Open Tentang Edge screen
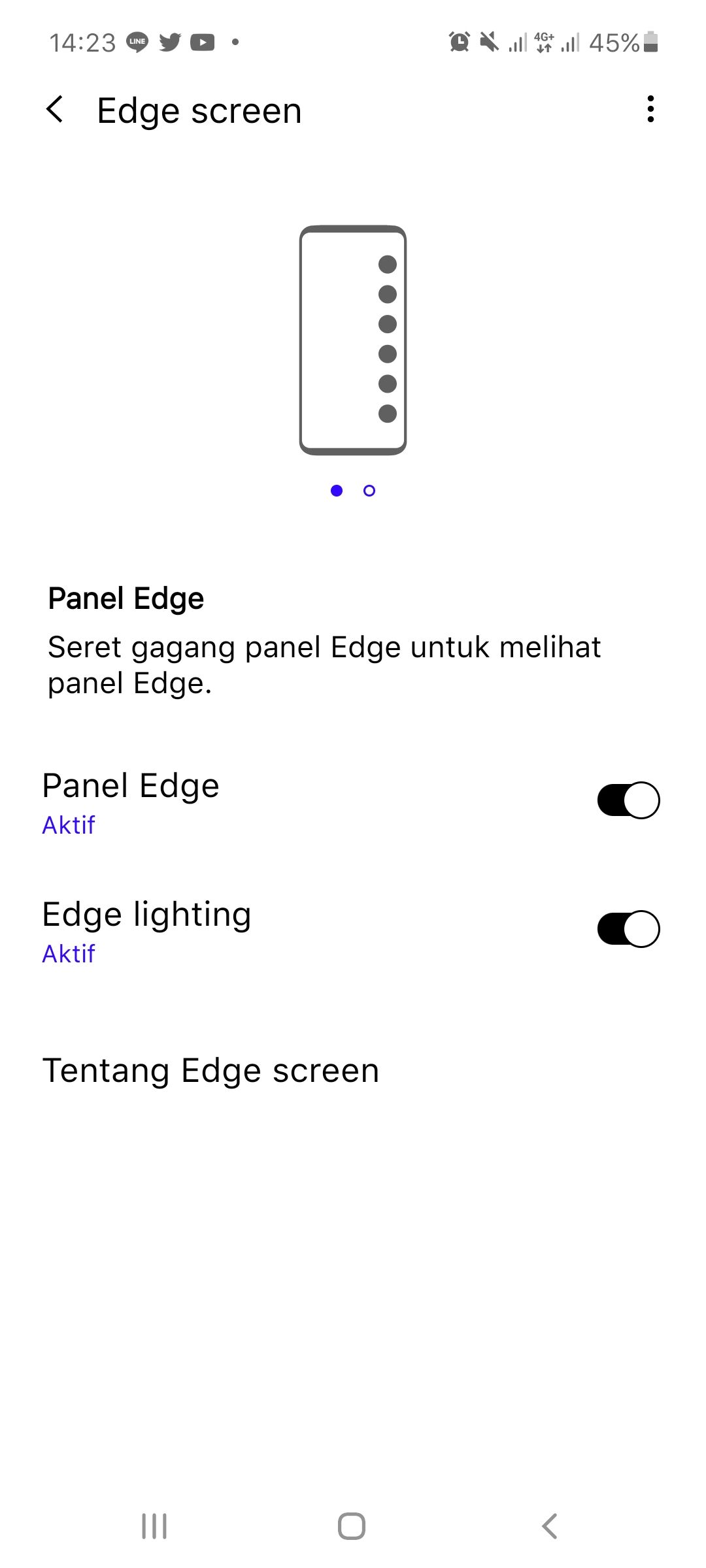The height and width of the screenshot is (1568, 706). point(210,1070)
